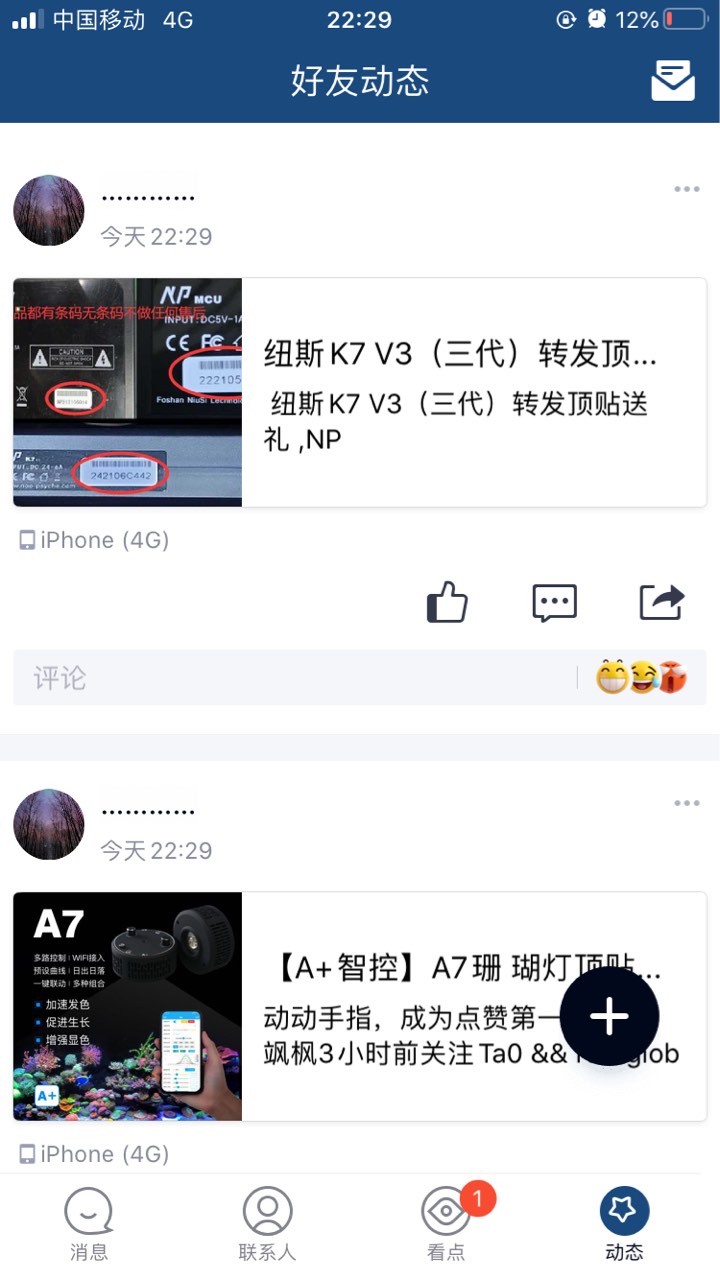
Task: Tap the 评论 comment input field
Action: coord(290,678)
